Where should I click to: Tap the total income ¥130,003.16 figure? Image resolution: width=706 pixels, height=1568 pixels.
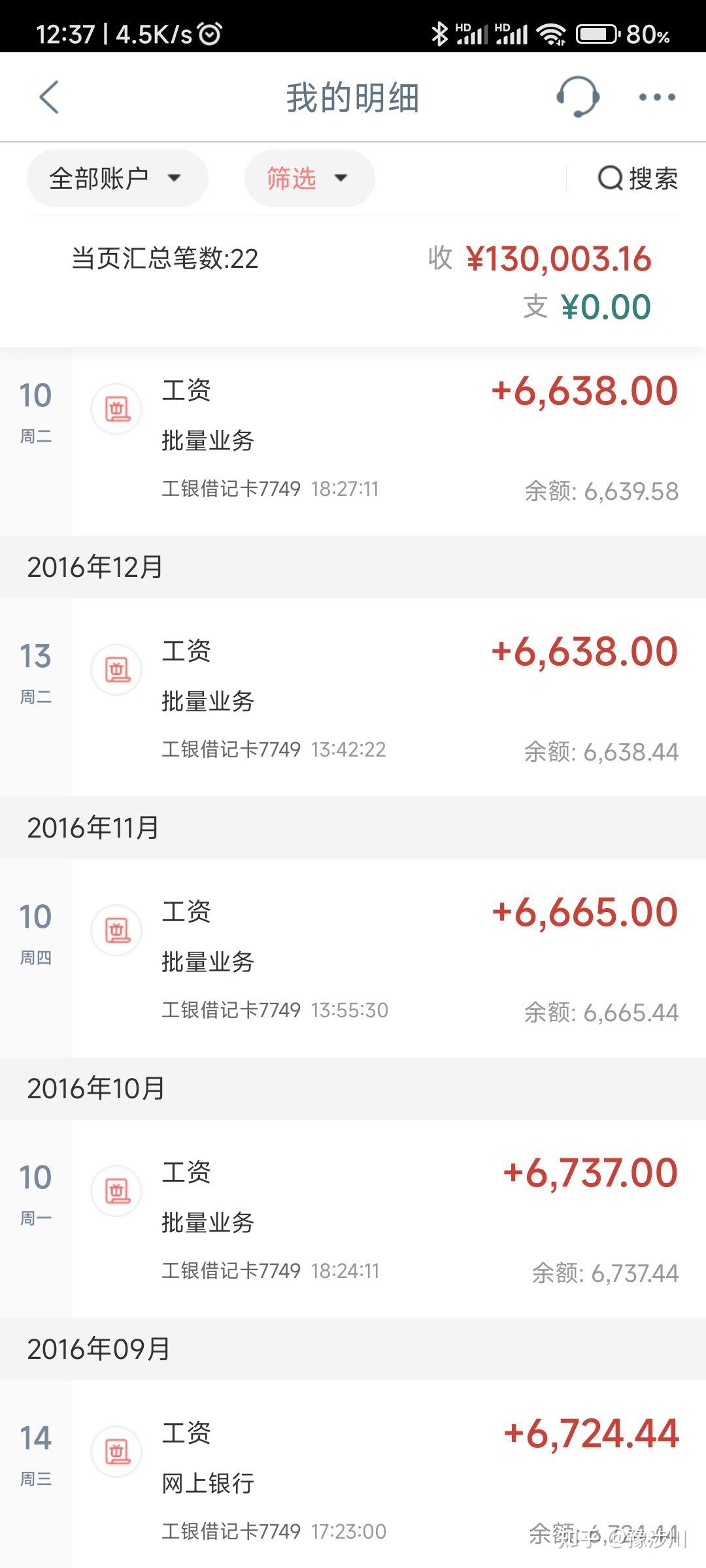click(x=559, y=259)
